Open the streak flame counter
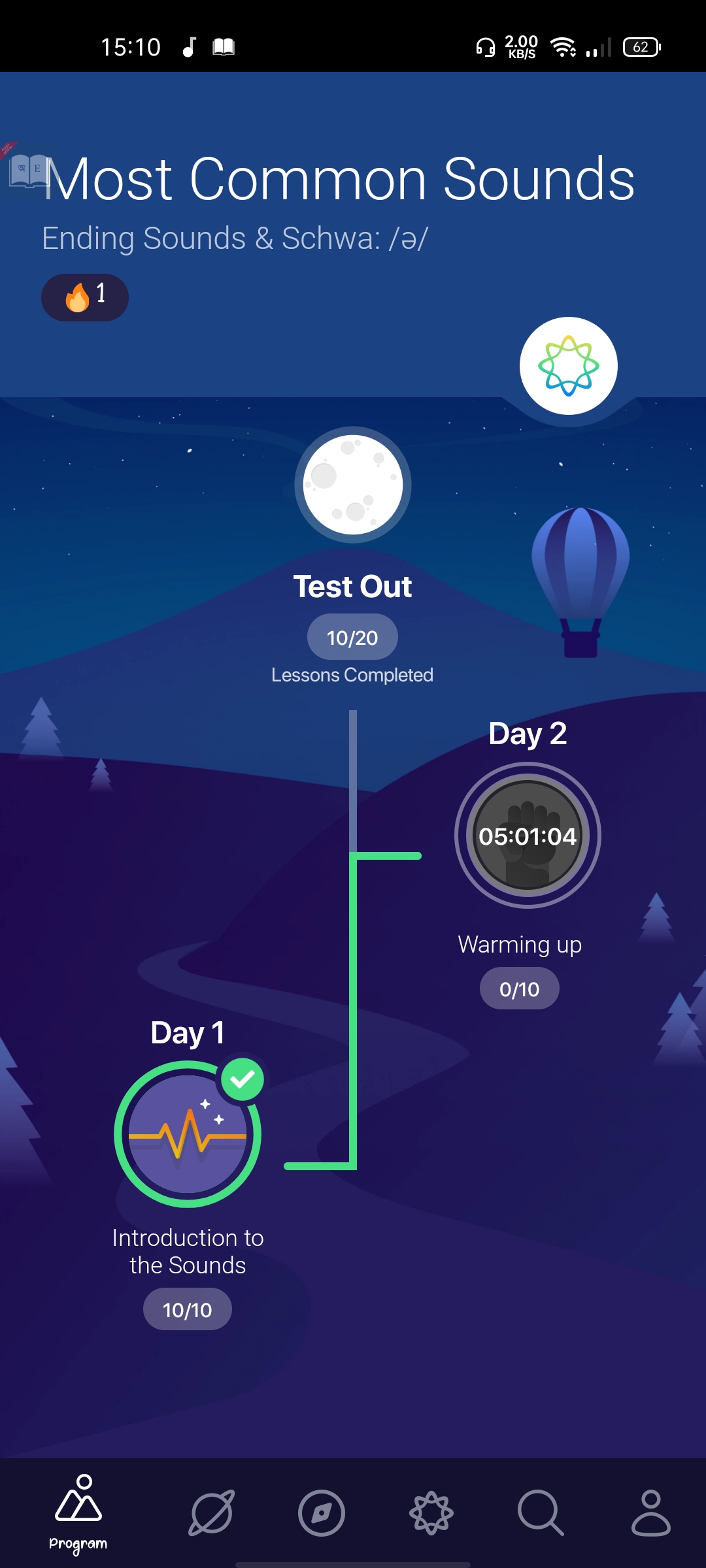The width and height of the screenshot is (706, 1568). coord(85,297)
